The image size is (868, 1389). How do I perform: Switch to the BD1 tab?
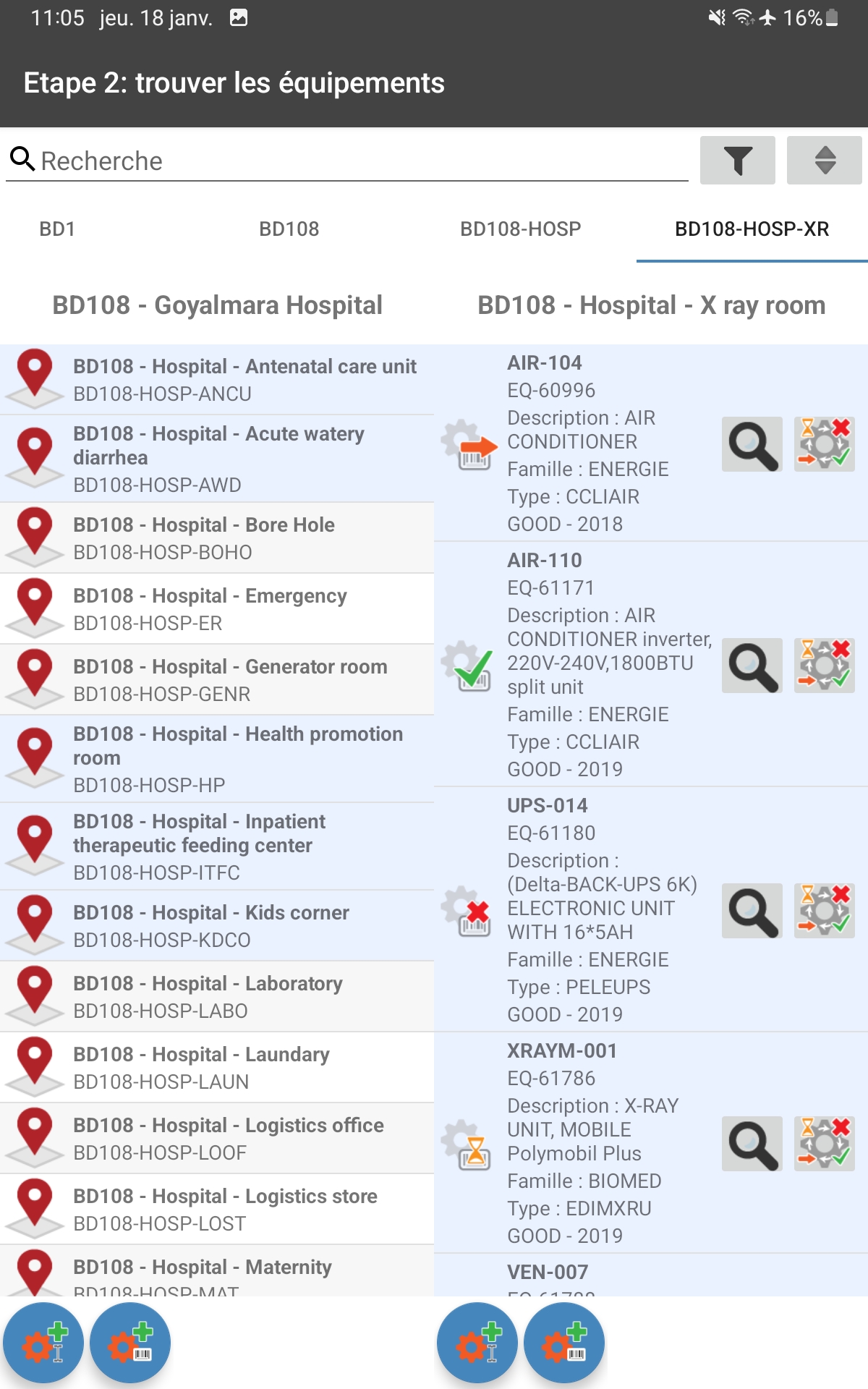pyautogui.click(x=57, y=229)
